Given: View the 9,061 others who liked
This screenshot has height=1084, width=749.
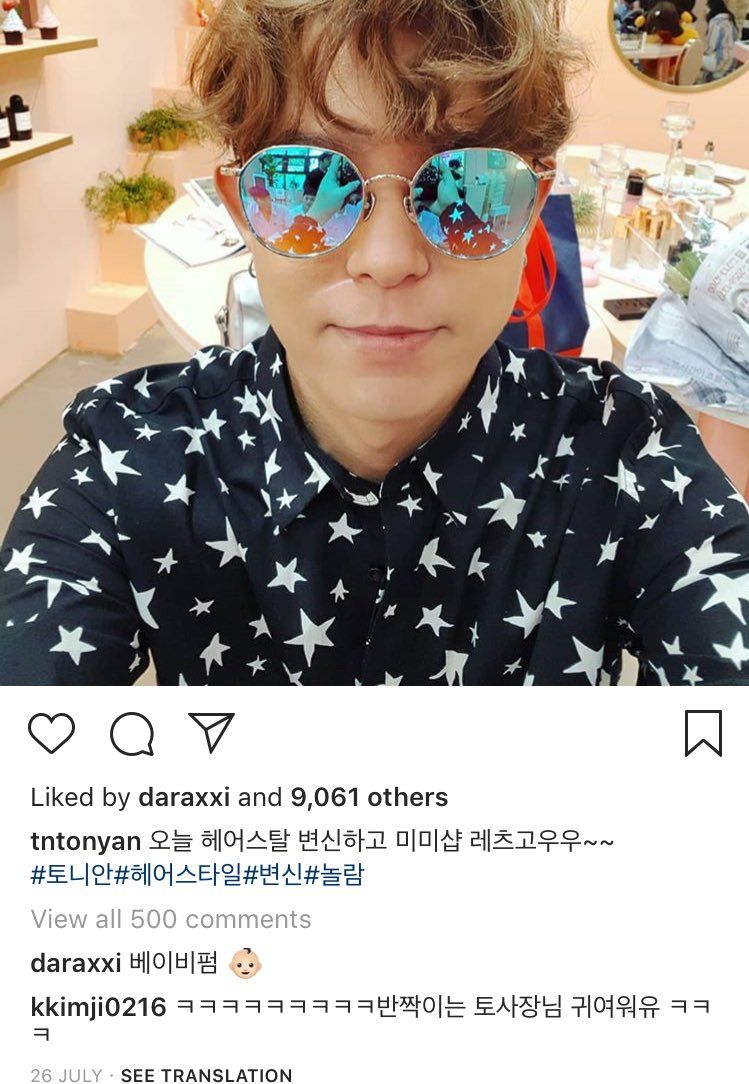Looking at the screenshot, I should coord(369,797).
